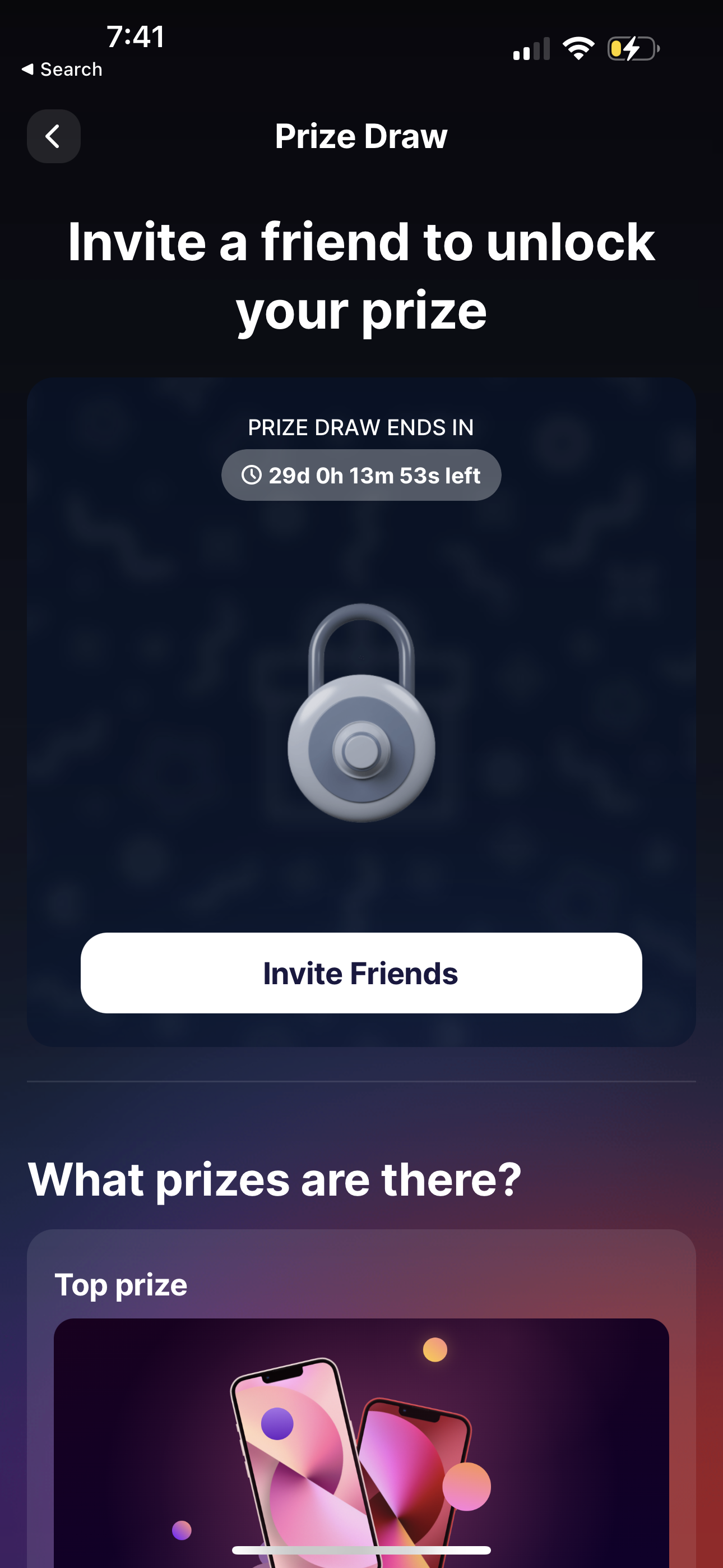Tap the Search return link at top left
Screen dimensions: 723x1568
tap(61, 69)
